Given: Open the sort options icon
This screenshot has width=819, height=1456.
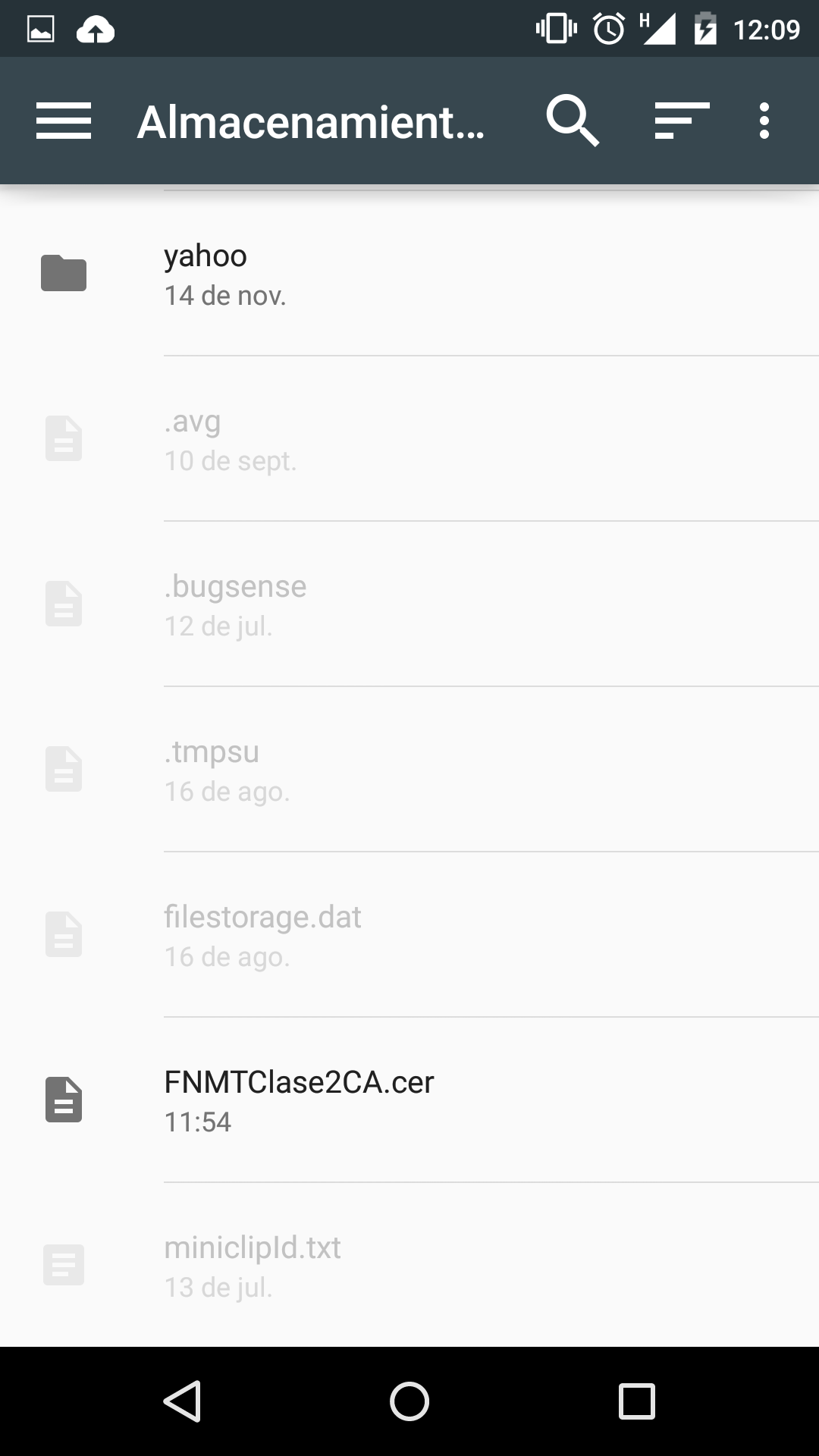Looking at the screenshot, I should 682,121.
